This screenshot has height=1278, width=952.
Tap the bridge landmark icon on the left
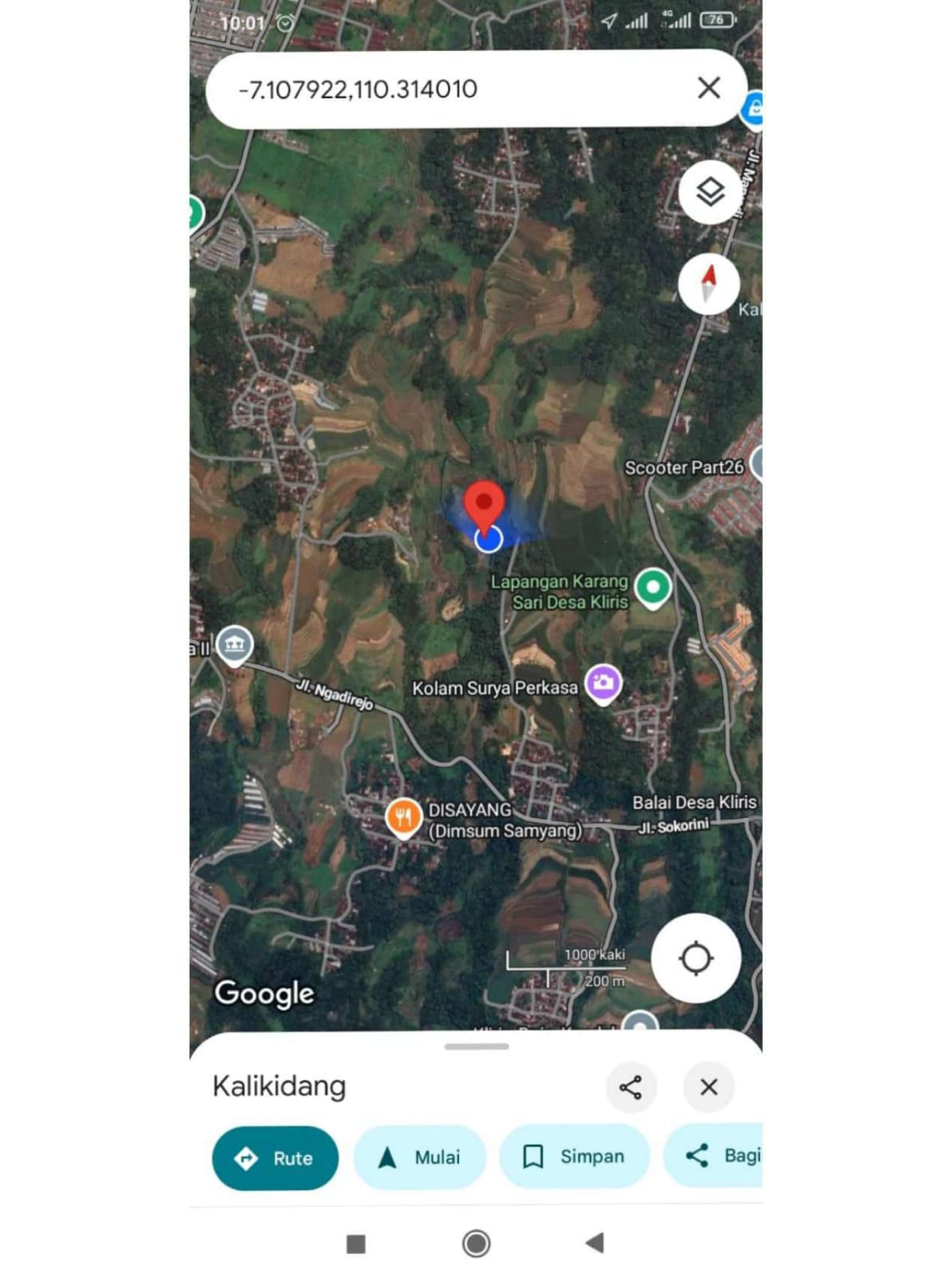coord(234,643)
